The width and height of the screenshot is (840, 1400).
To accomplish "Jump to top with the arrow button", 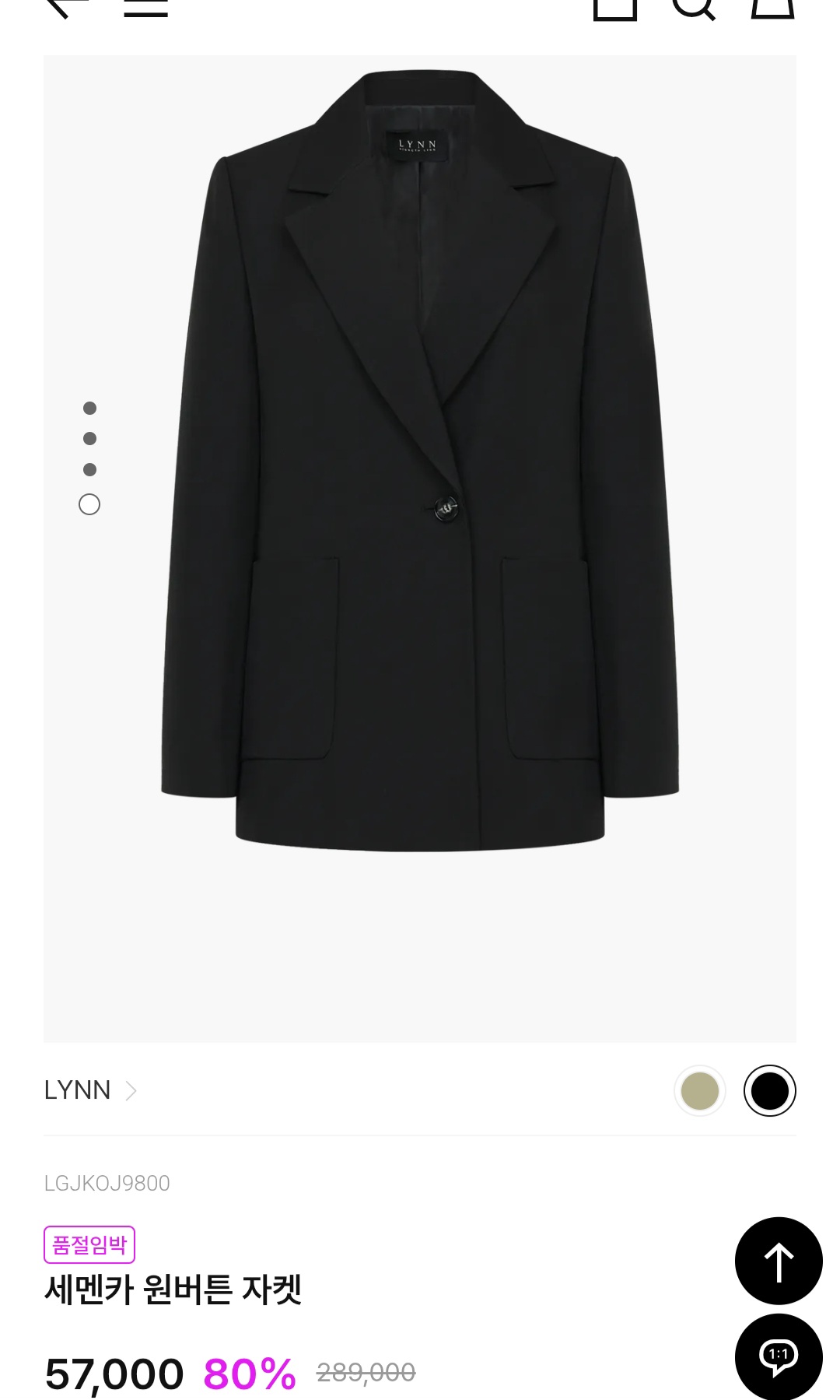I will coord(778,1261).
